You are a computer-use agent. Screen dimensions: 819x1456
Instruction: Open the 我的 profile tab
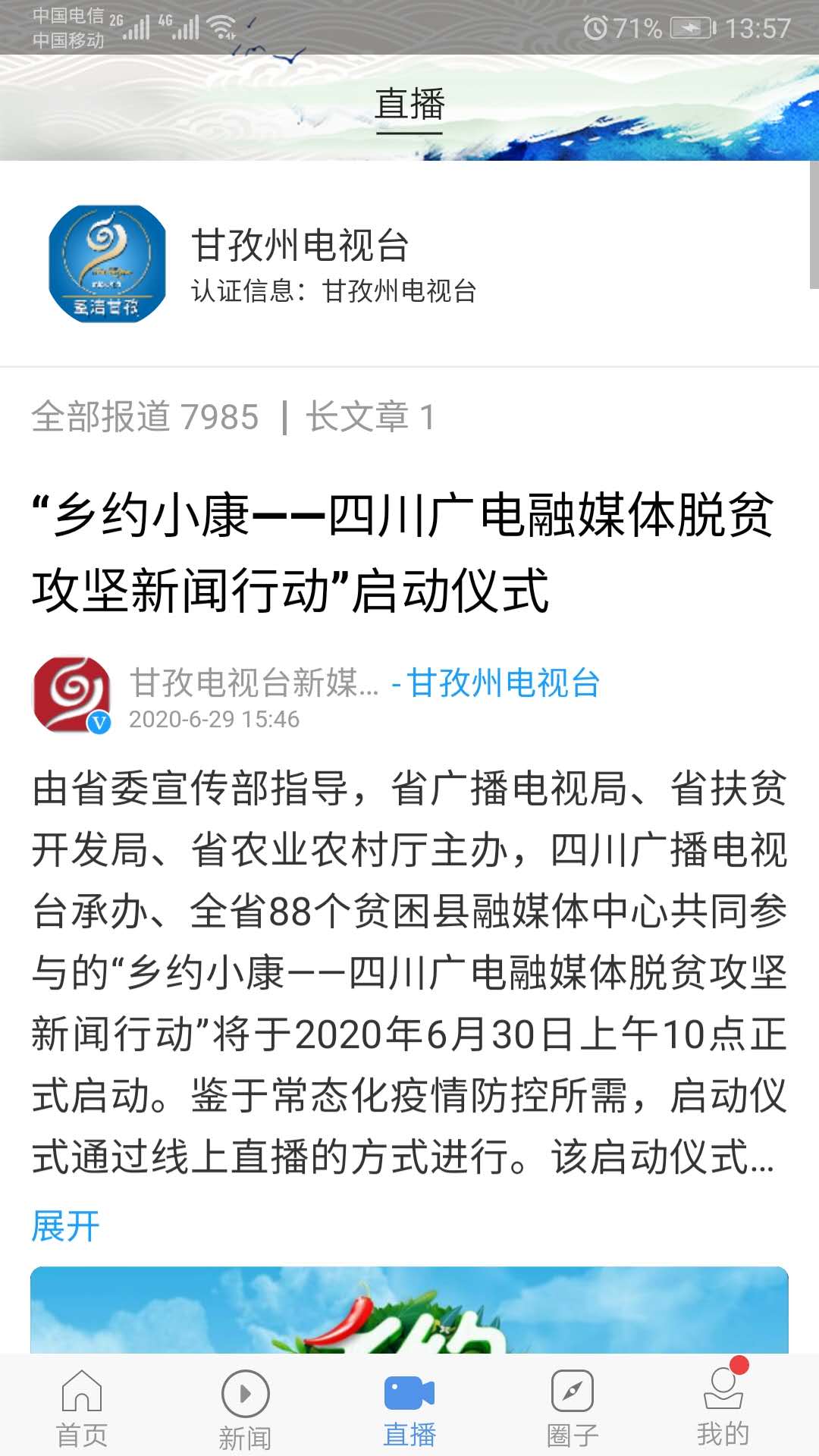[723, 1407]
